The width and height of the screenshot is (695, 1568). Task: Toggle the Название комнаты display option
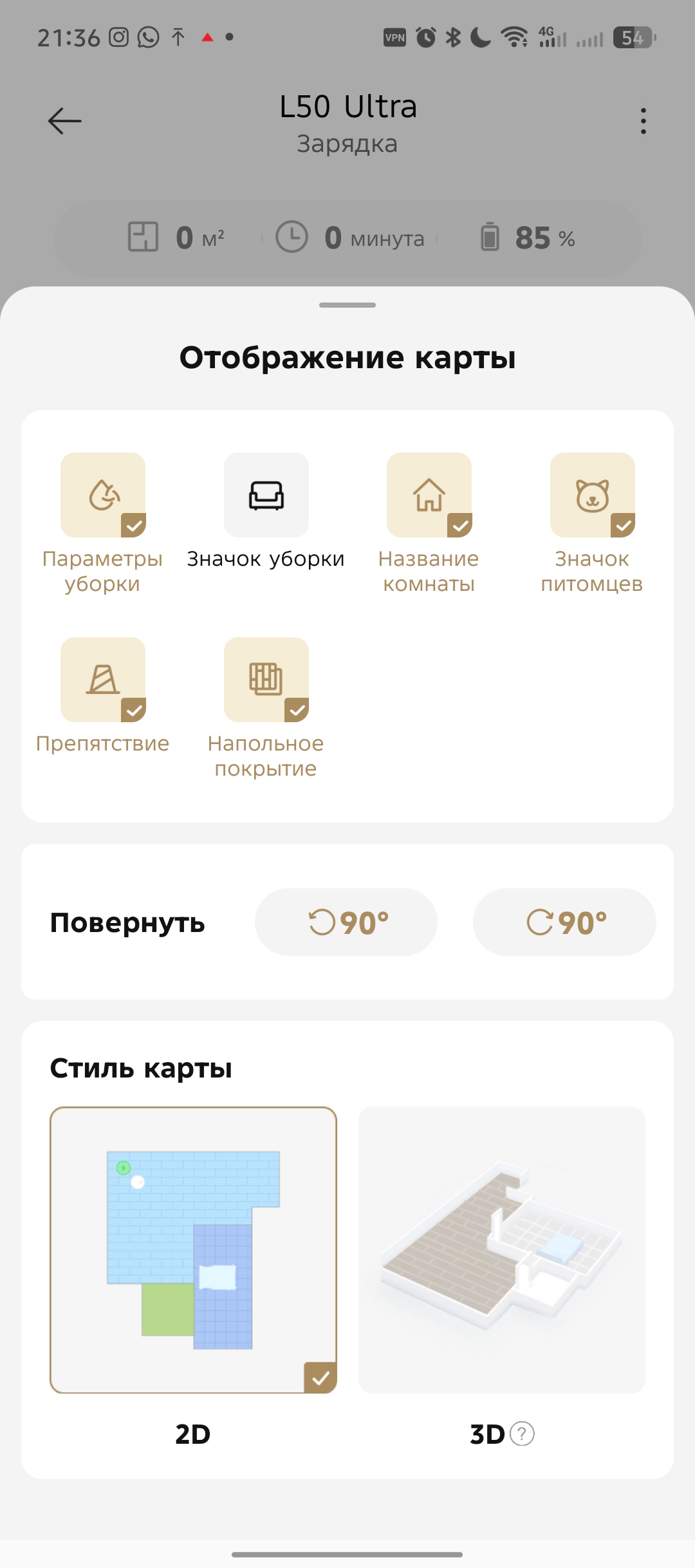point(429,495)
